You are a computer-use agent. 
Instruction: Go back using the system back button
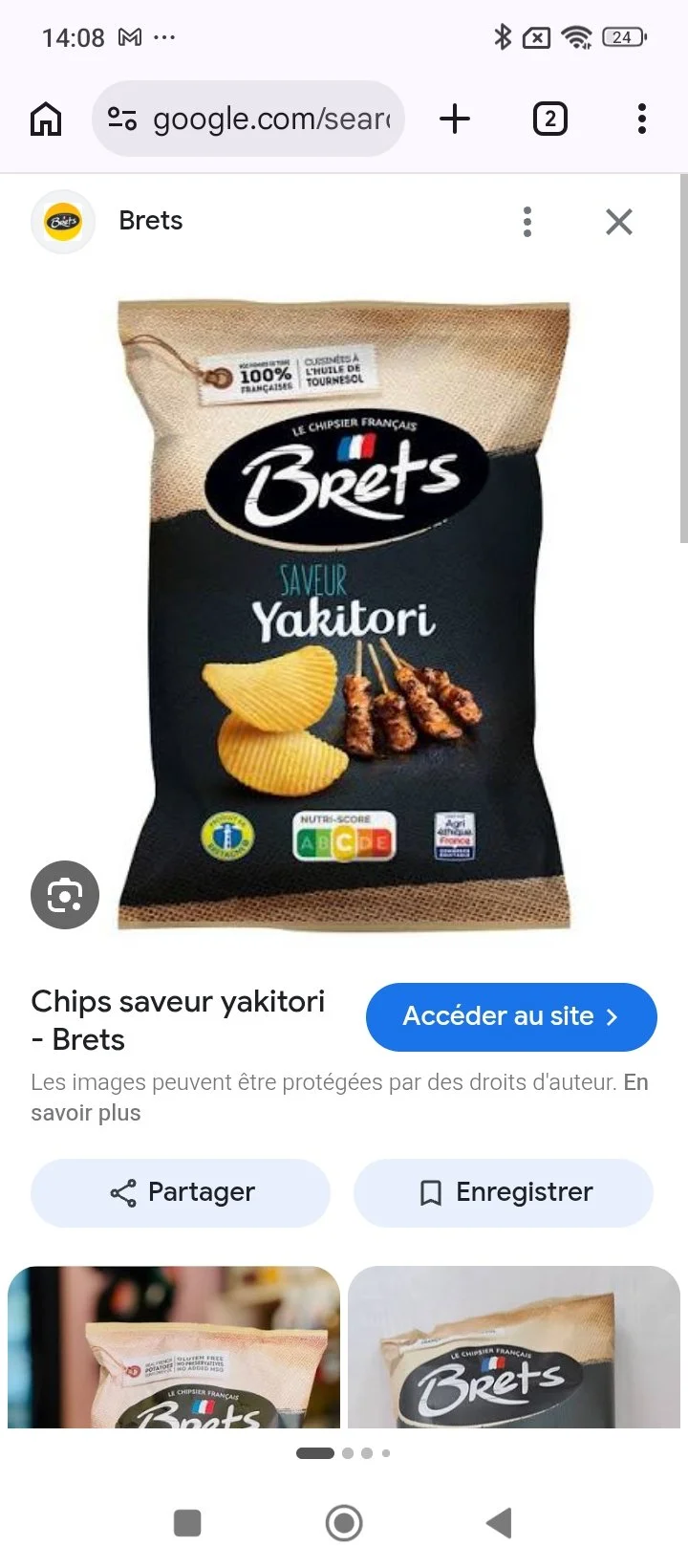point(499,1523)
